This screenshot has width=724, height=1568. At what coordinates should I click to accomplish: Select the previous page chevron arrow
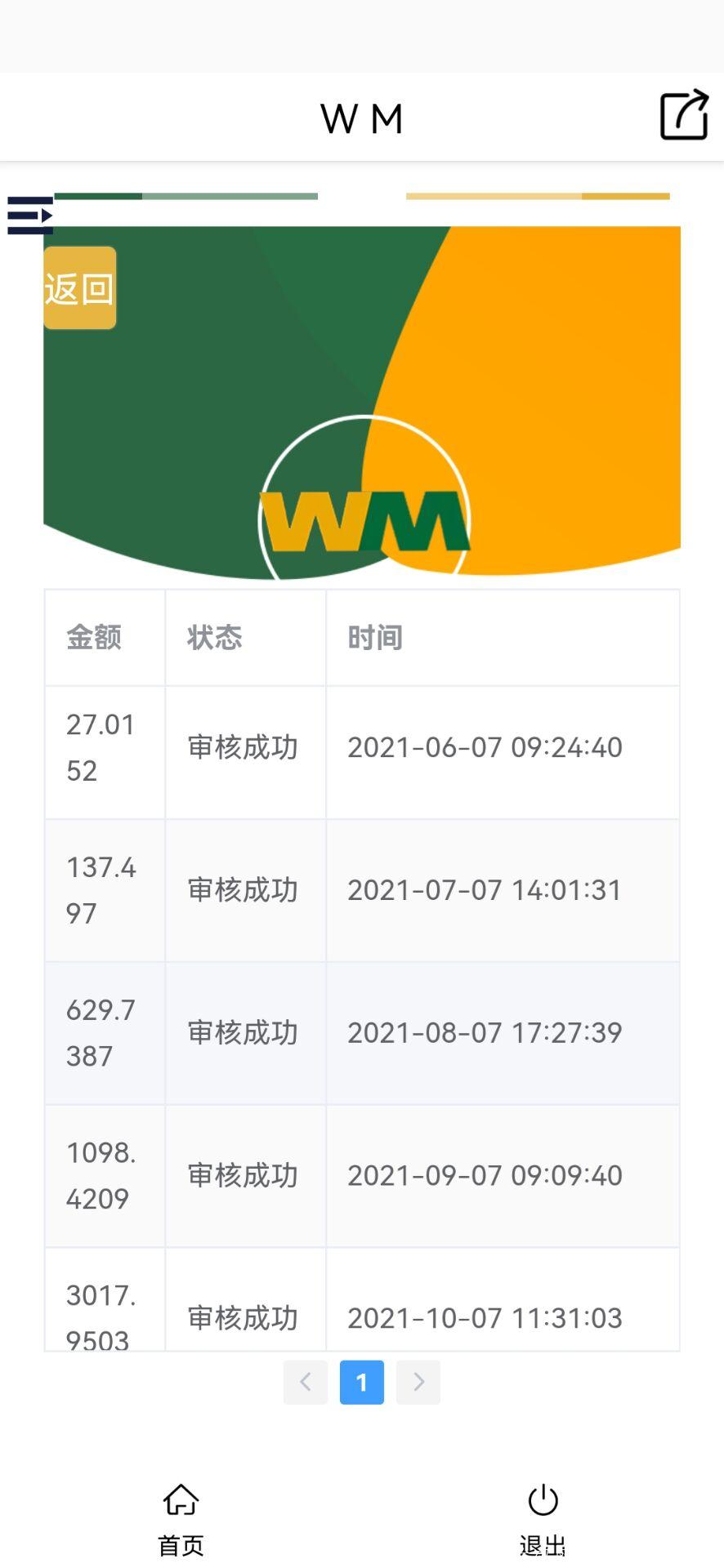pyautogui.click(x=305, y=1383)
